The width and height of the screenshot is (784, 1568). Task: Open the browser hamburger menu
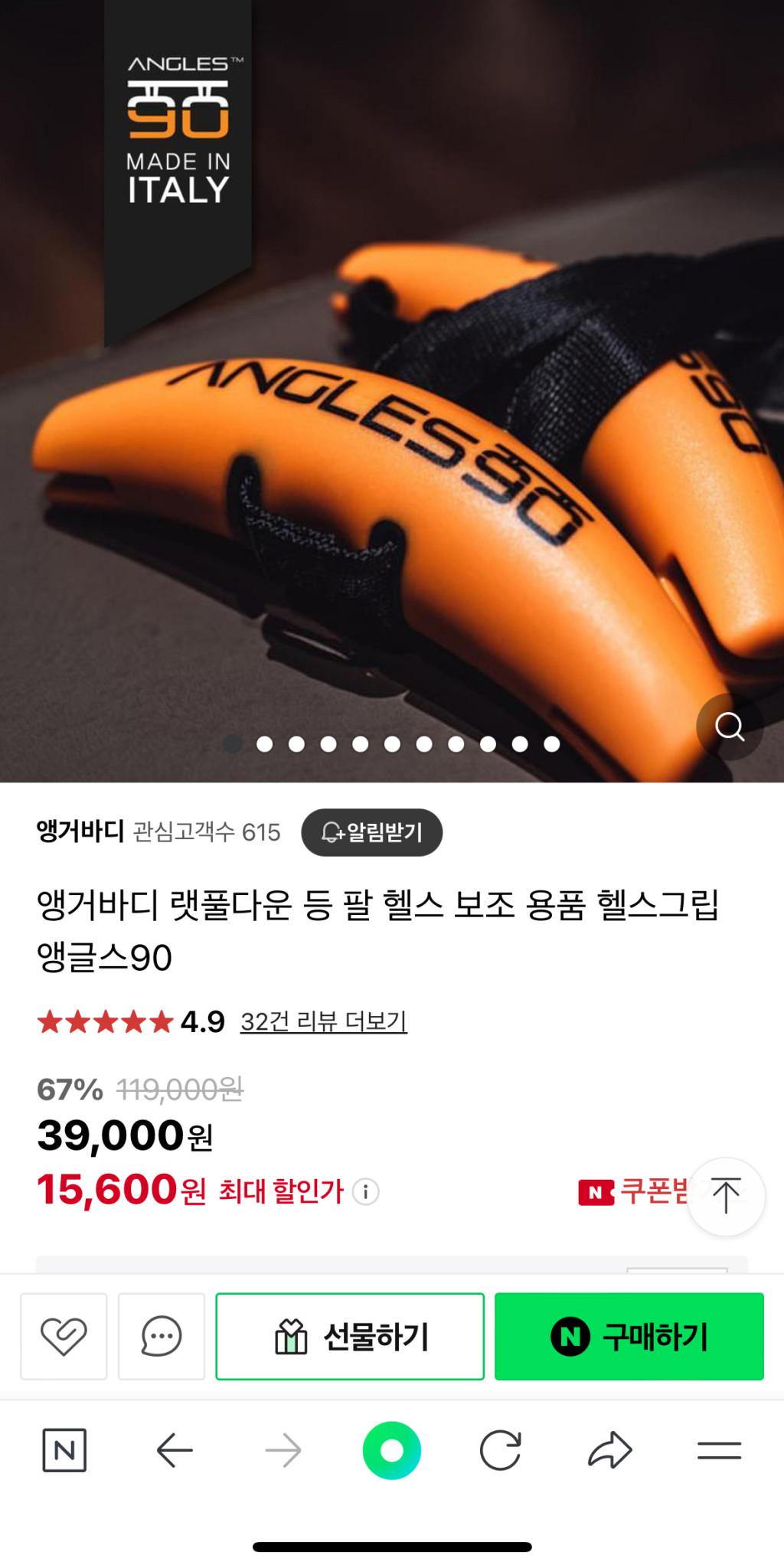(x=719, y=1450)
